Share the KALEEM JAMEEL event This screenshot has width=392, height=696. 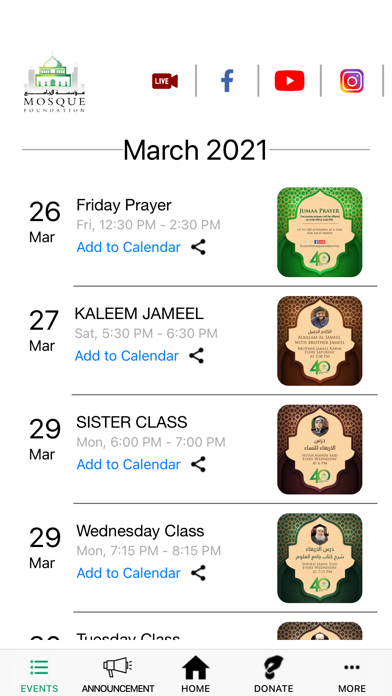pyautogui.click(x=197, y=356)
